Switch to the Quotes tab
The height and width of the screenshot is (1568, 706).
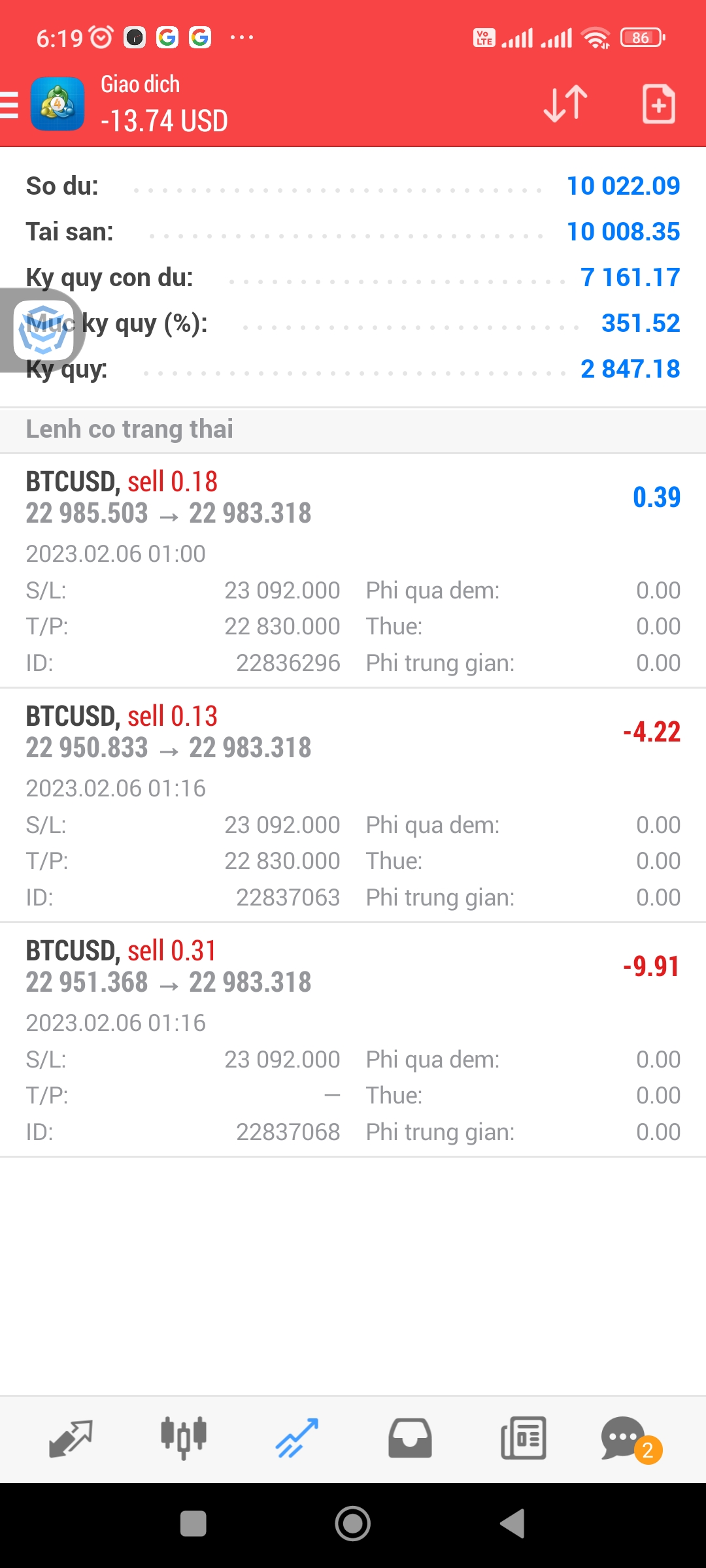coord(71,1439)
